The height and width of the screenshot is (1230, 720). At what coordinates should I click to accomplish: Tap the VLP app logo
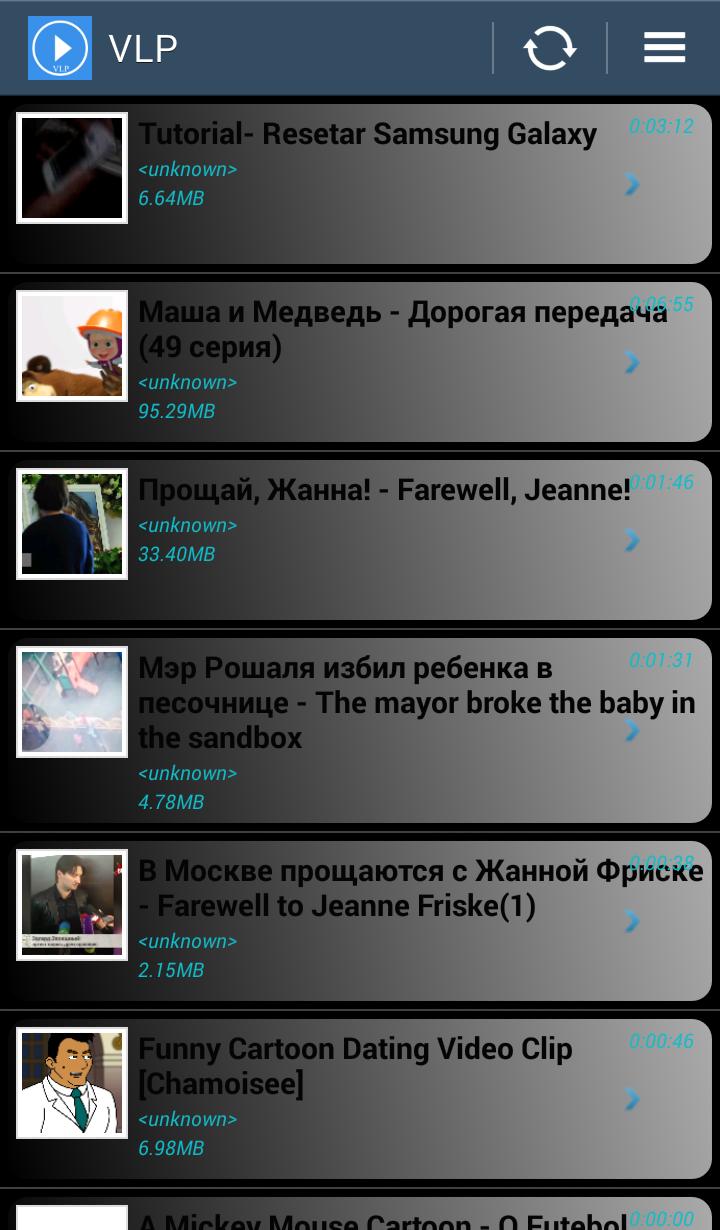click(60, 48)
